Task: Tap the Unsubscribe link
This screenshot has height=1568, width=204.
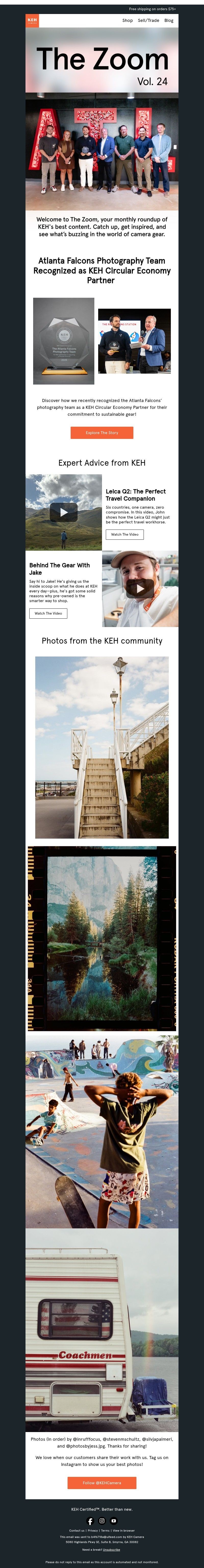Action: click(x=111, y=1550)
